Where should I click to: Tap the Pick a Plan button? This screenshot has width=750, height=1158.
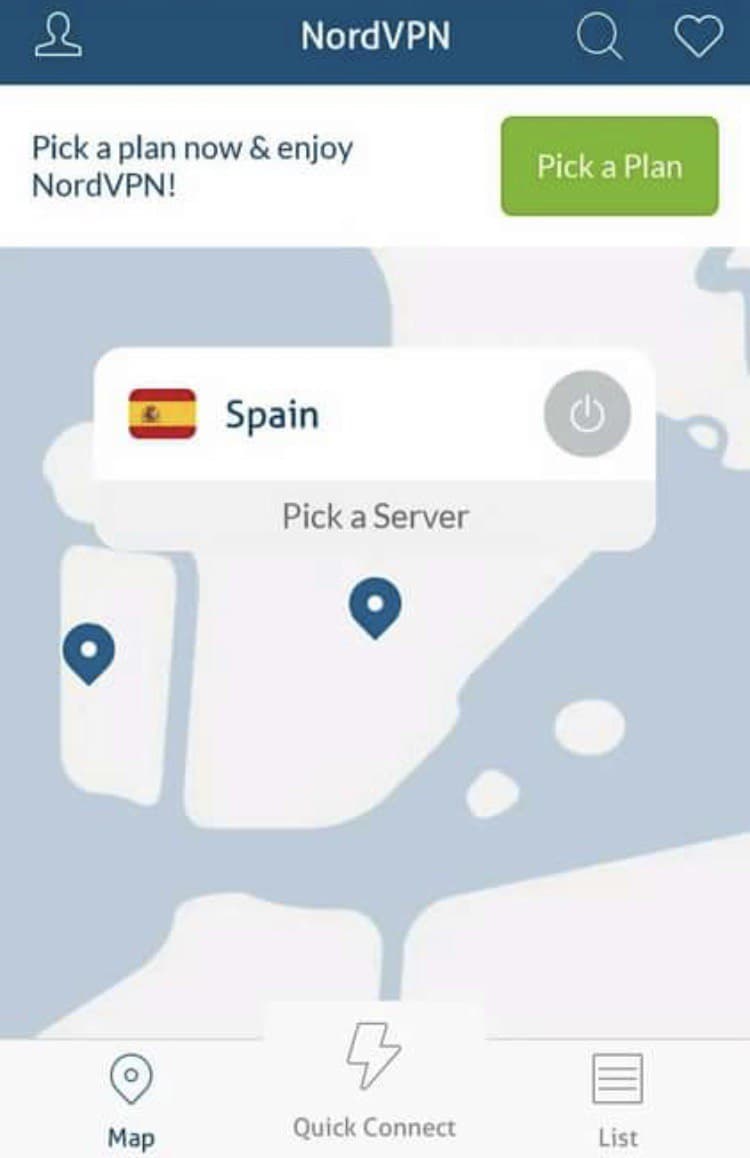(x=609, y=166)
